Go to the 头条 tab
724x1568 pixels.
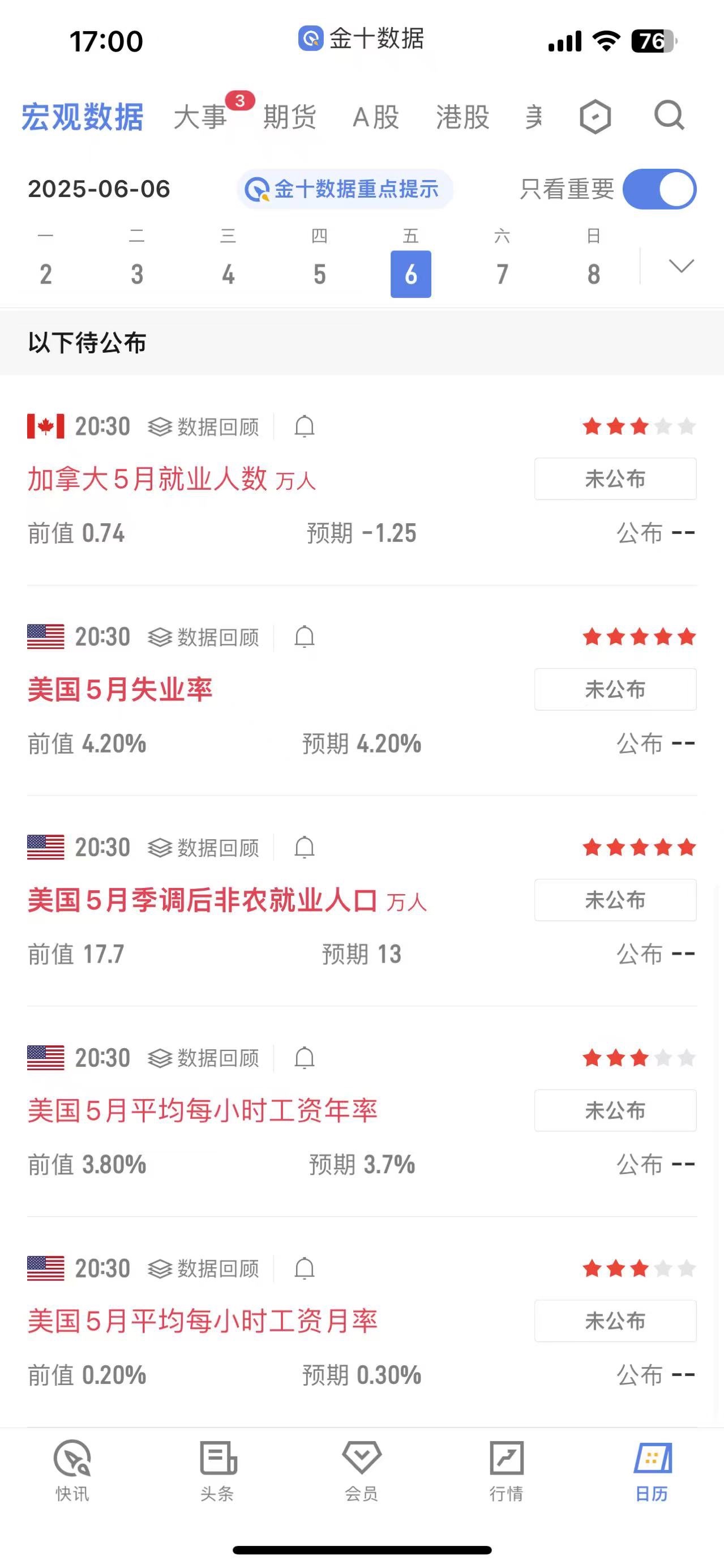pos(217,1471)
